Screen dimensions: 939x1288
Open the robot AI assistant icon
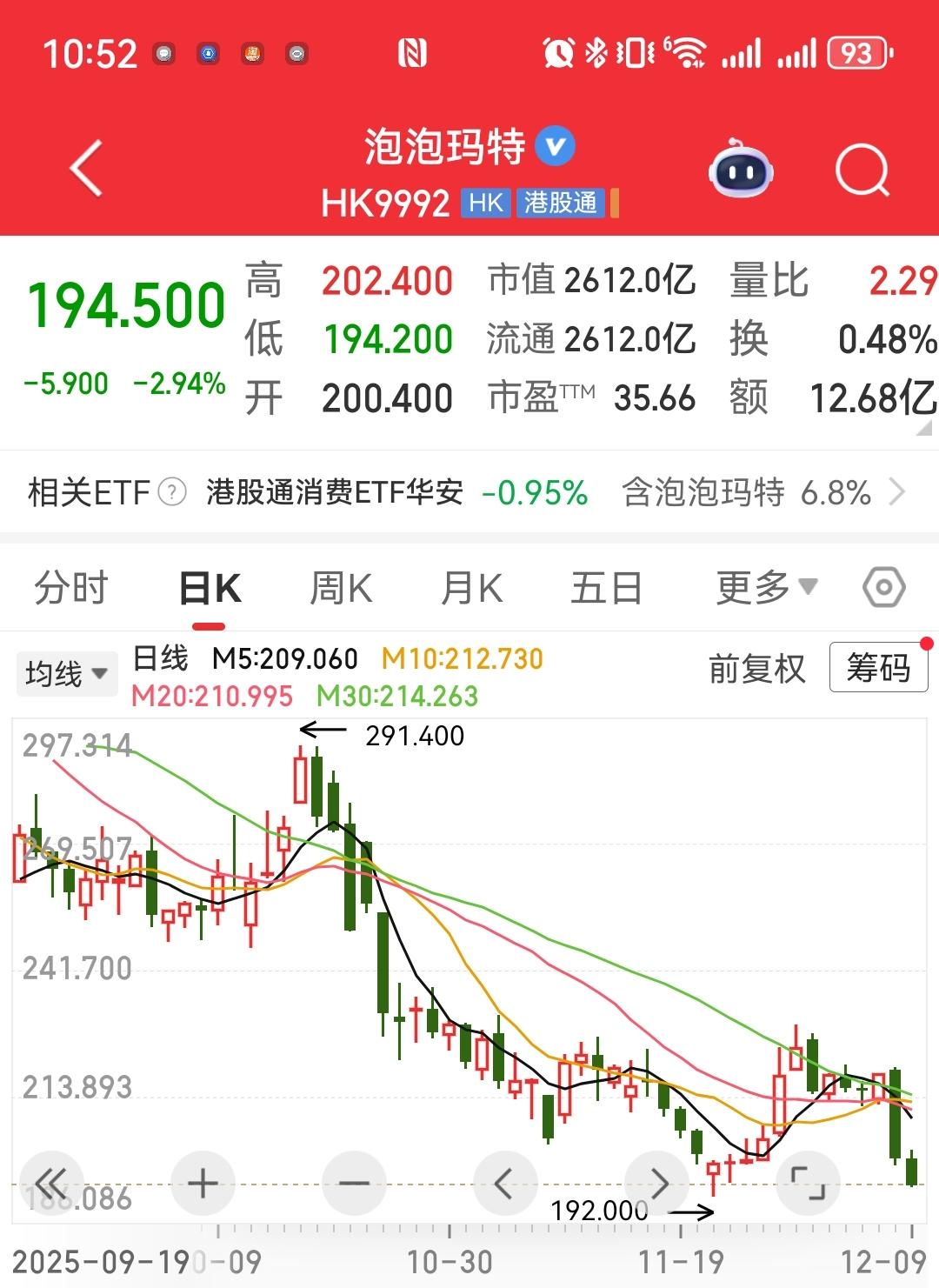pos(740,170)
